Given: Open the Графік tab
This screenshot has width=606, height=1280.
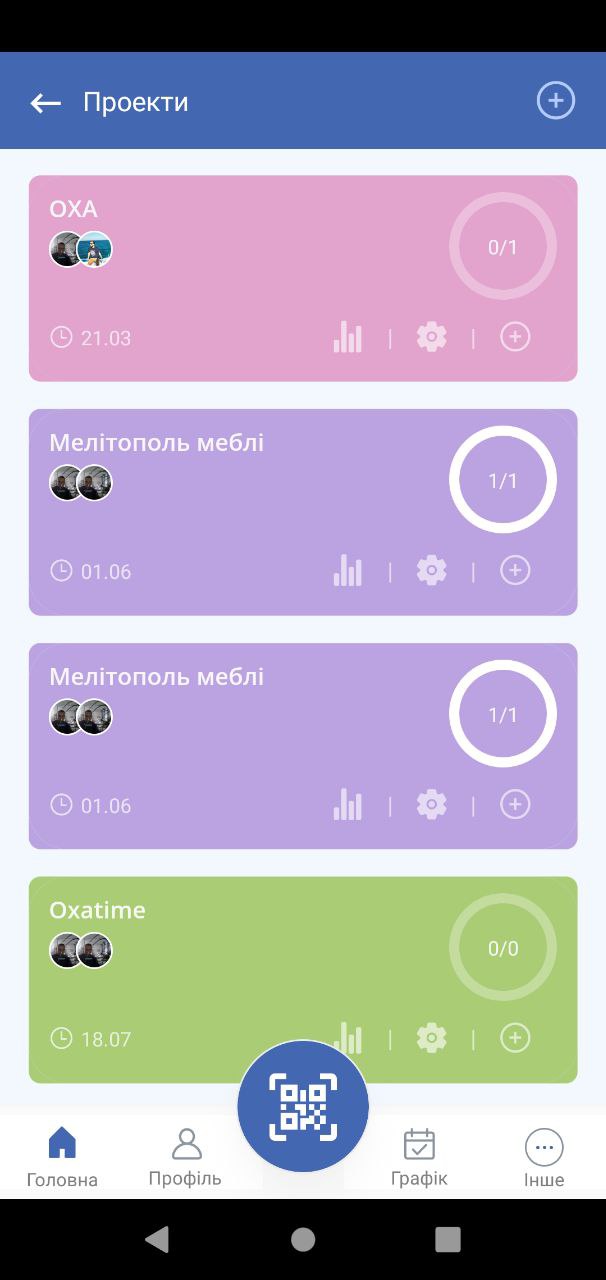Looking at the screenshot, I should tap(419, 1157).
